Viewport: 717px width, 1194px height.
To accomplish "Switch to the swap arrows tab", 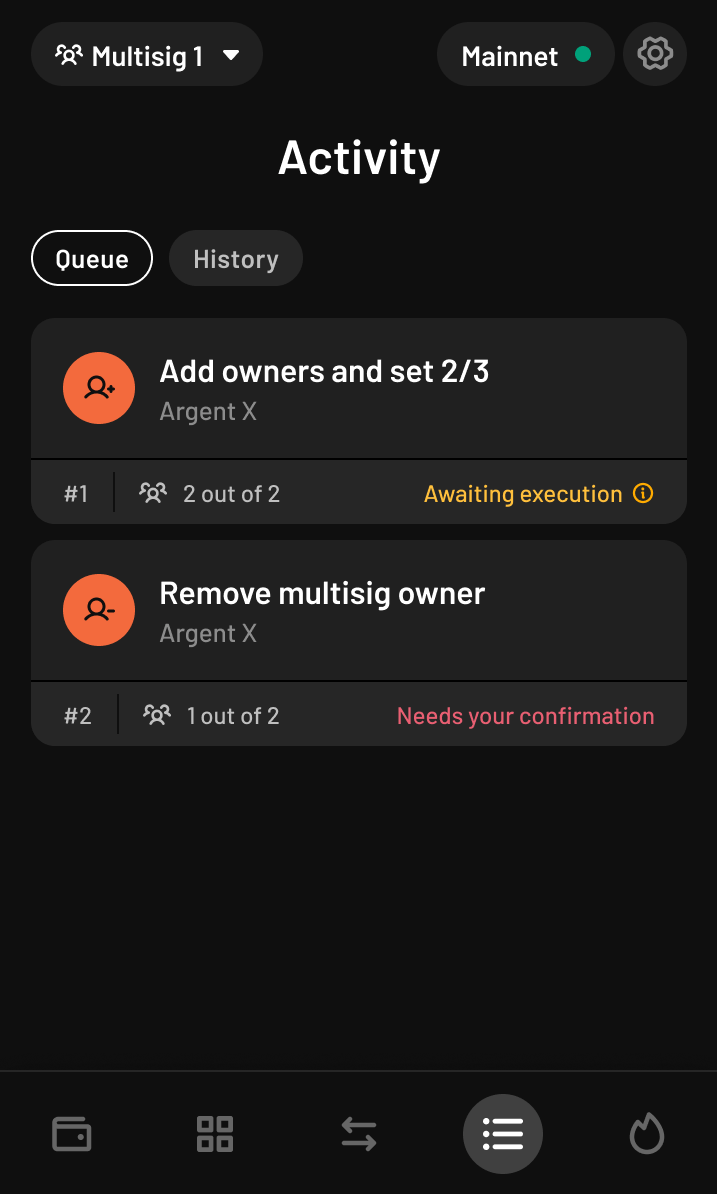I will [359, 1135].
